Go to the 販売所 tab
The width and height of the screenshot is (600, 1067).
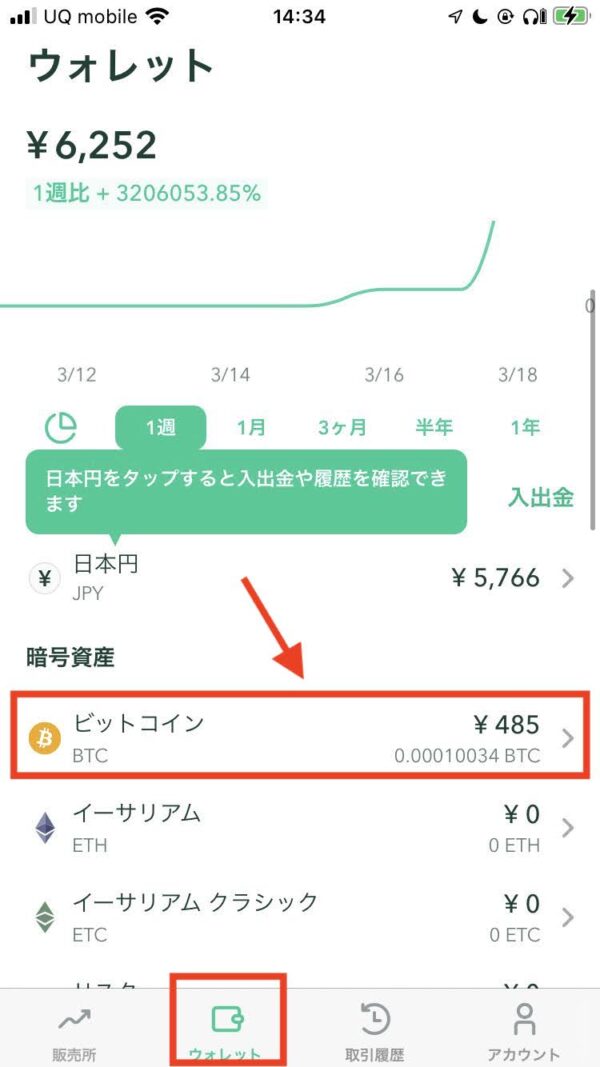(x=74, y=1030)
